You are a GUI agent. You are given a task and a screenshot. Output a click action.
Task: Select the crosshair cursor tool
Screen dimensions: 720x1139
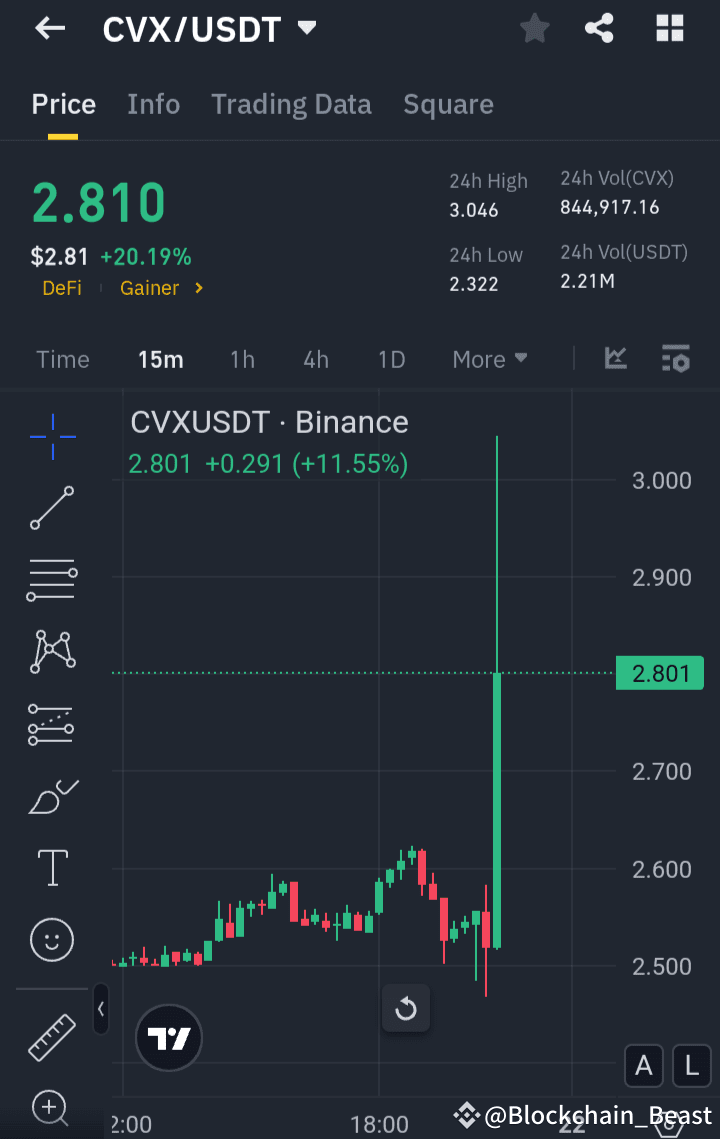pyautogui.click(x=51, y=436)
